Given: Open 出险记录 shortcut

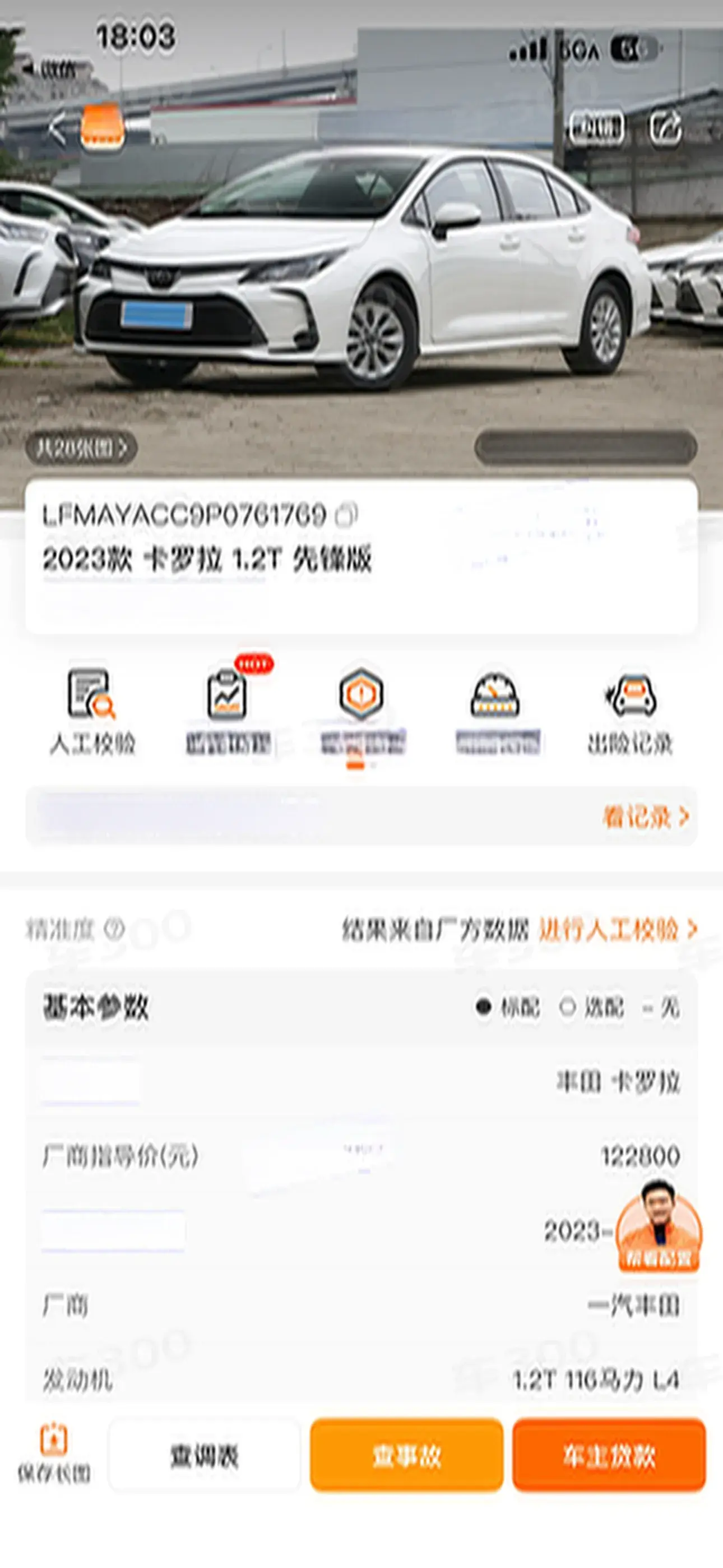Looking at the screenshot, I should coord(631,711).
